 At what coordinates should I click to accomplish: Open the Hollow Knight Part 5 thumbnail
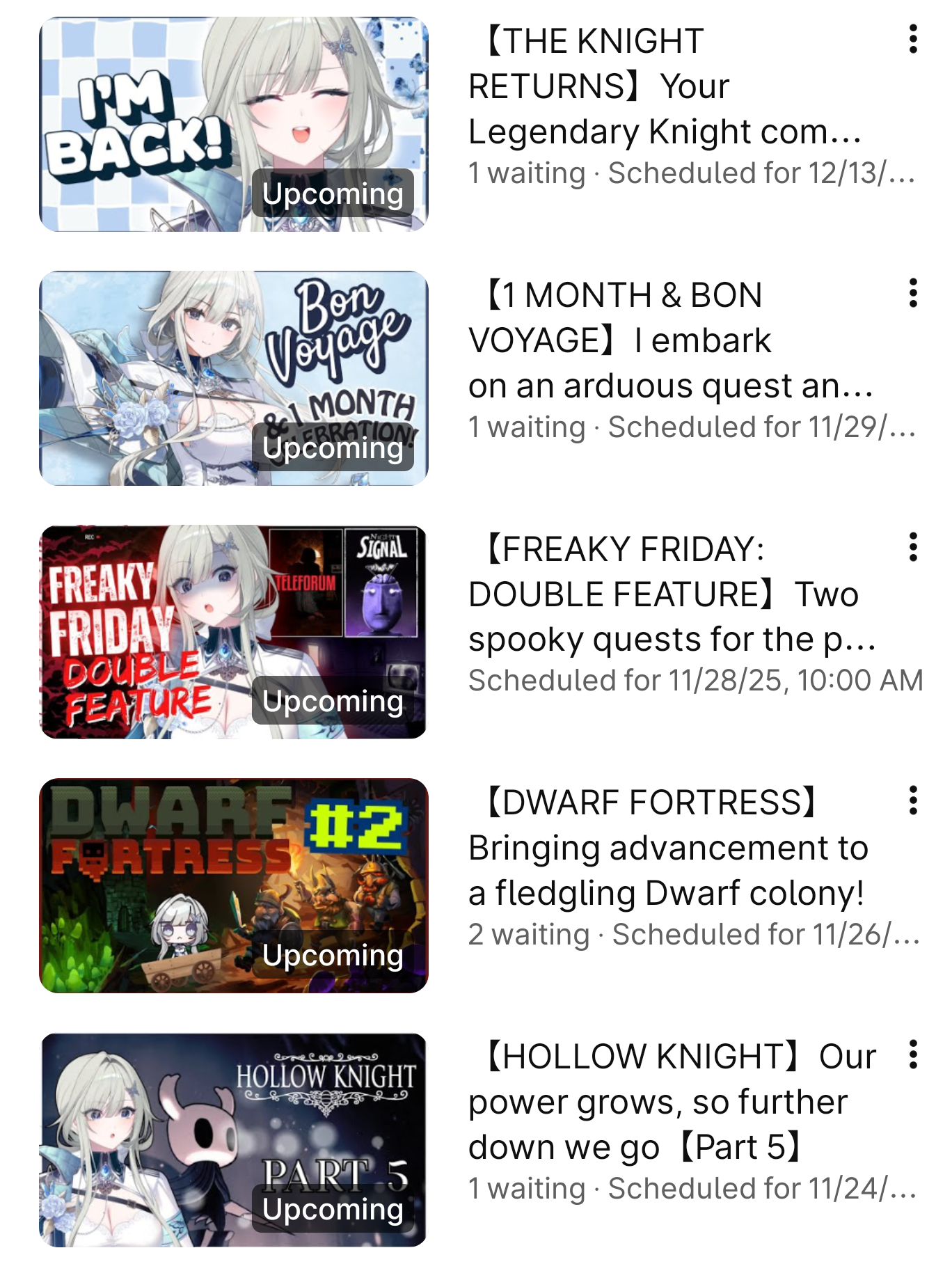233,1139
